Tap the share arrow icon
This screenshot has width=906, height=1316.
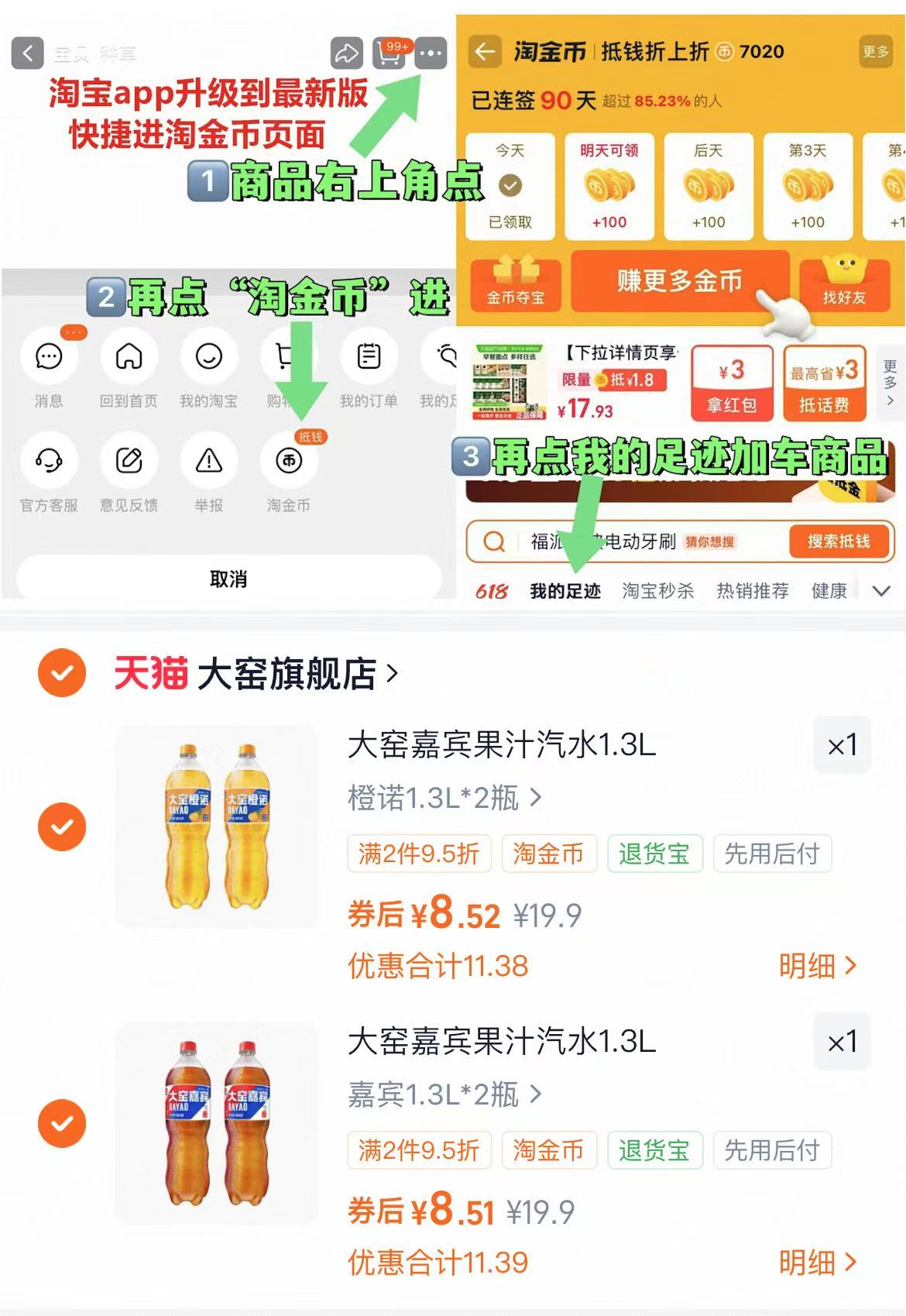tap(346, 54)
